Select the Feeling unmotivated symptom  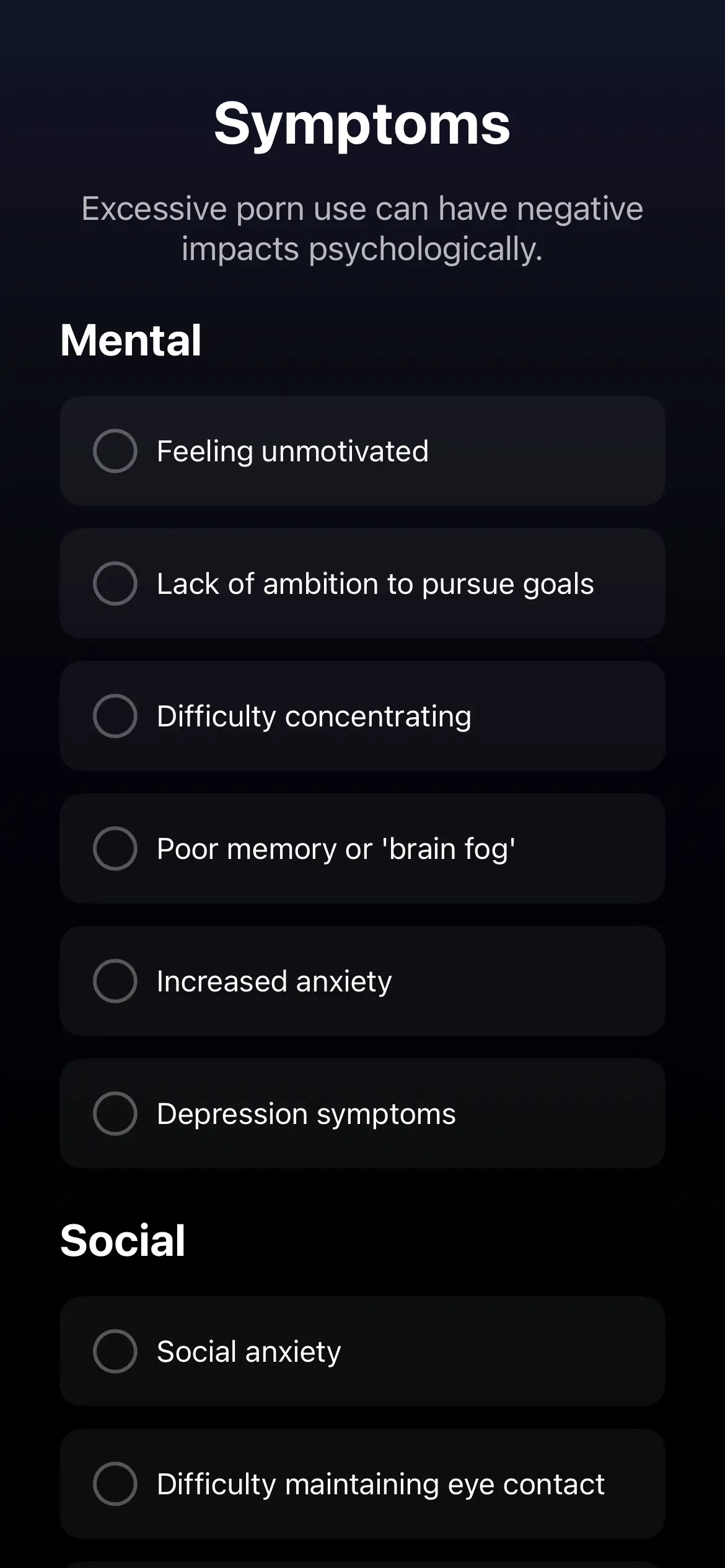[115, 451]
